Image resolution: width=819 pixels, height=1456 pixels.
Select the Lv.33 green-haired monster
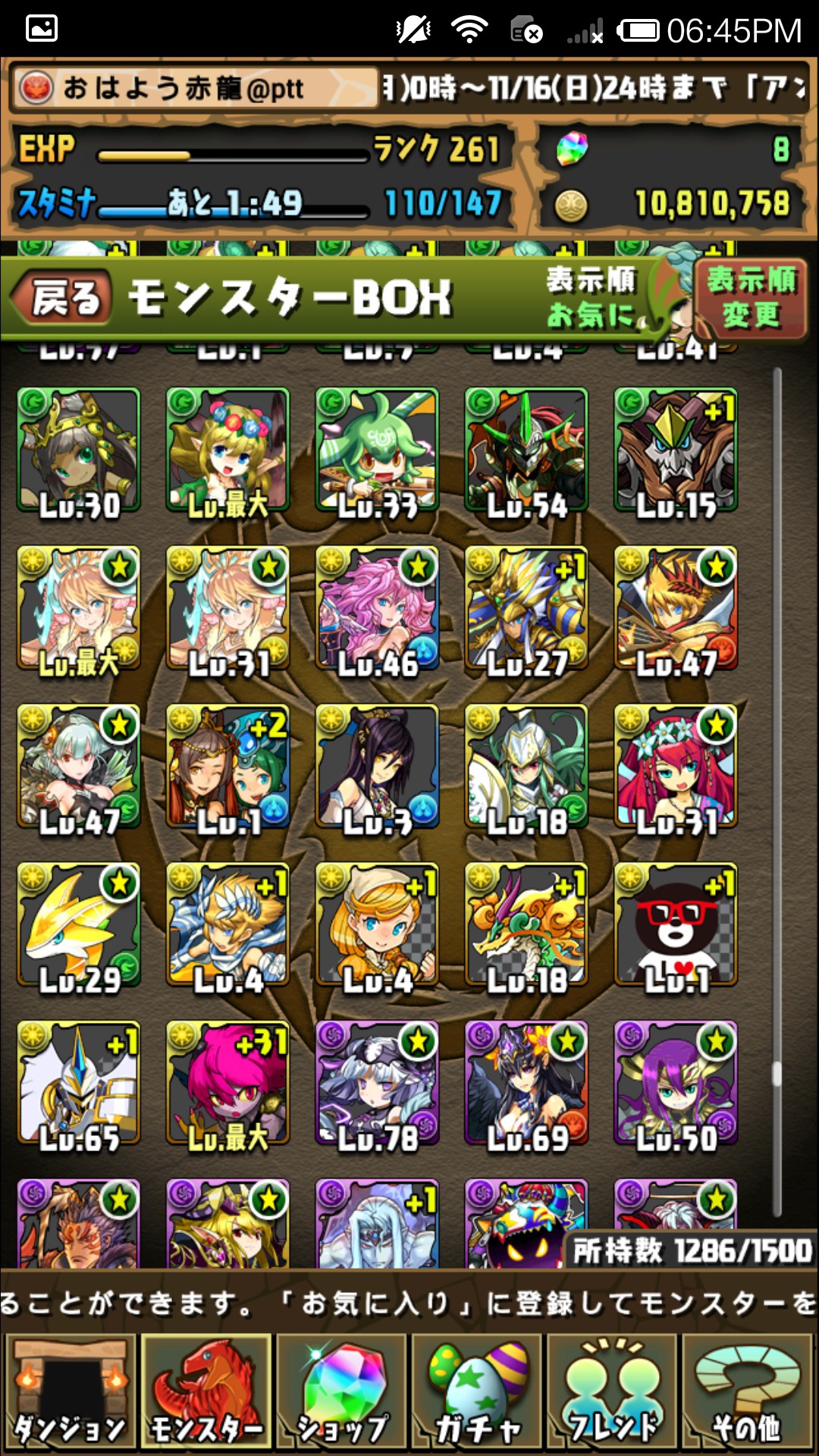[377, 450]
